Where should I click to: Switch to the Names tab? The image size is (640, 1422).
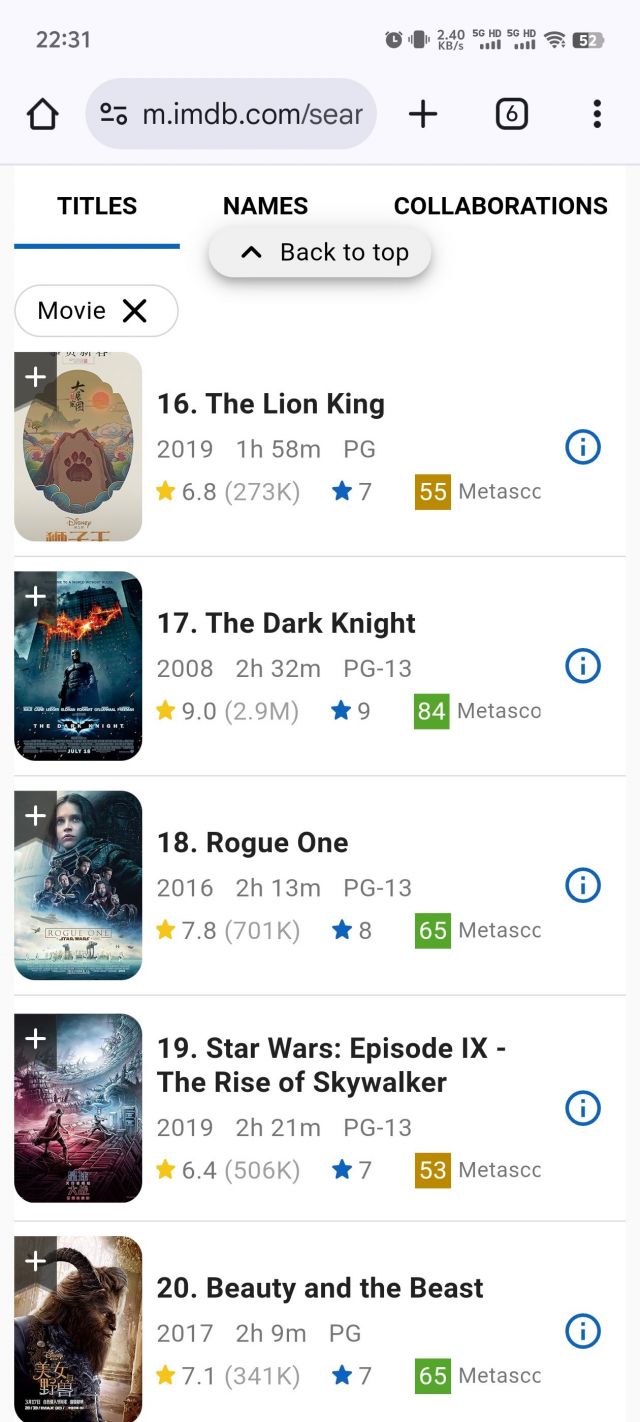[x=265, y=206]
